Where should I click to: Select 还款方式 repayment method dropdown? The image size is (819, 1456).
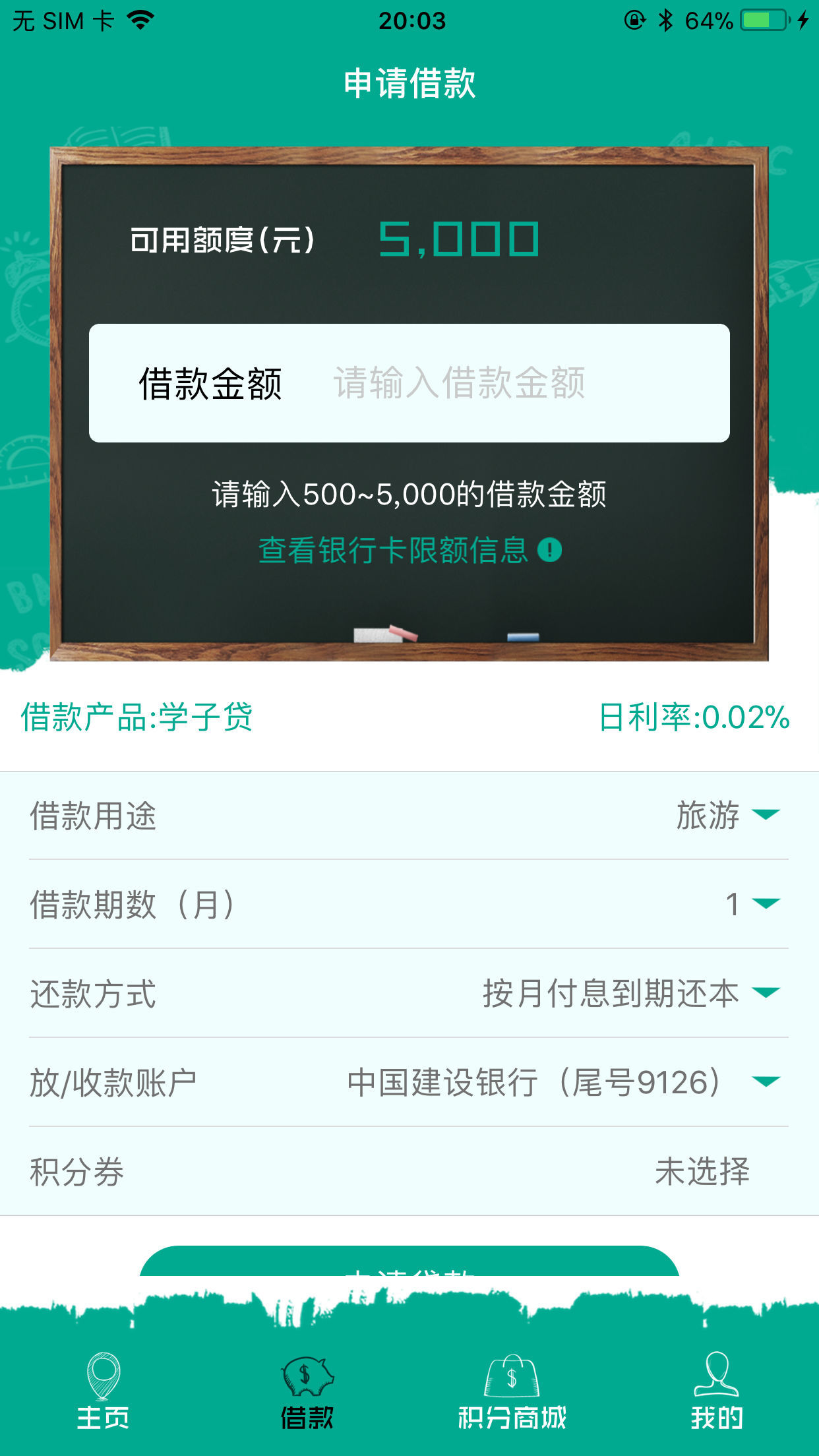pyautogui.click(x=630, y=993)
